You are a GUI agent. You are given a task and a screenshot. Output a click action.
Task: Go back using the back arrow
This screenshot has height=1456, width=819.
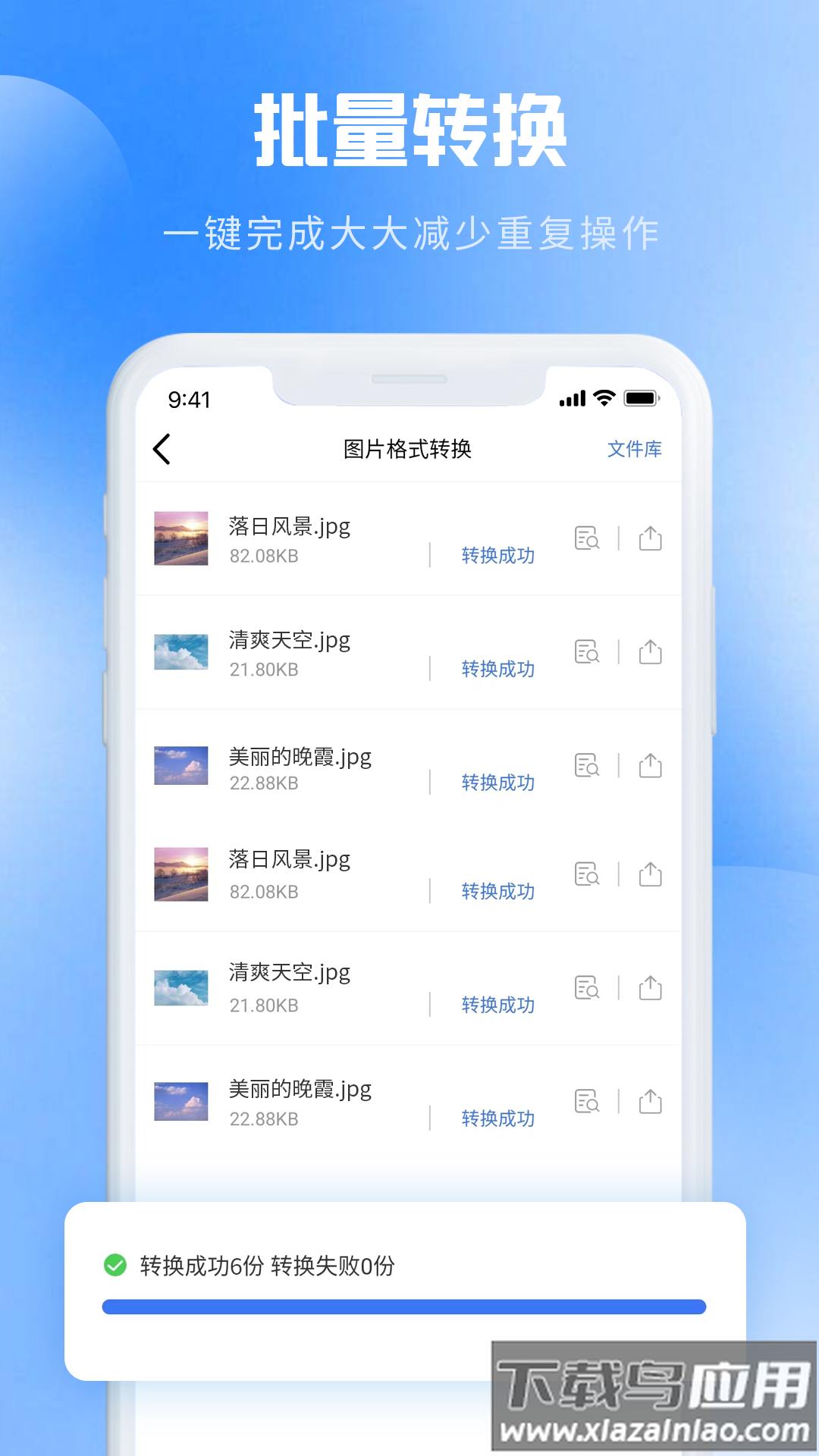162,449
